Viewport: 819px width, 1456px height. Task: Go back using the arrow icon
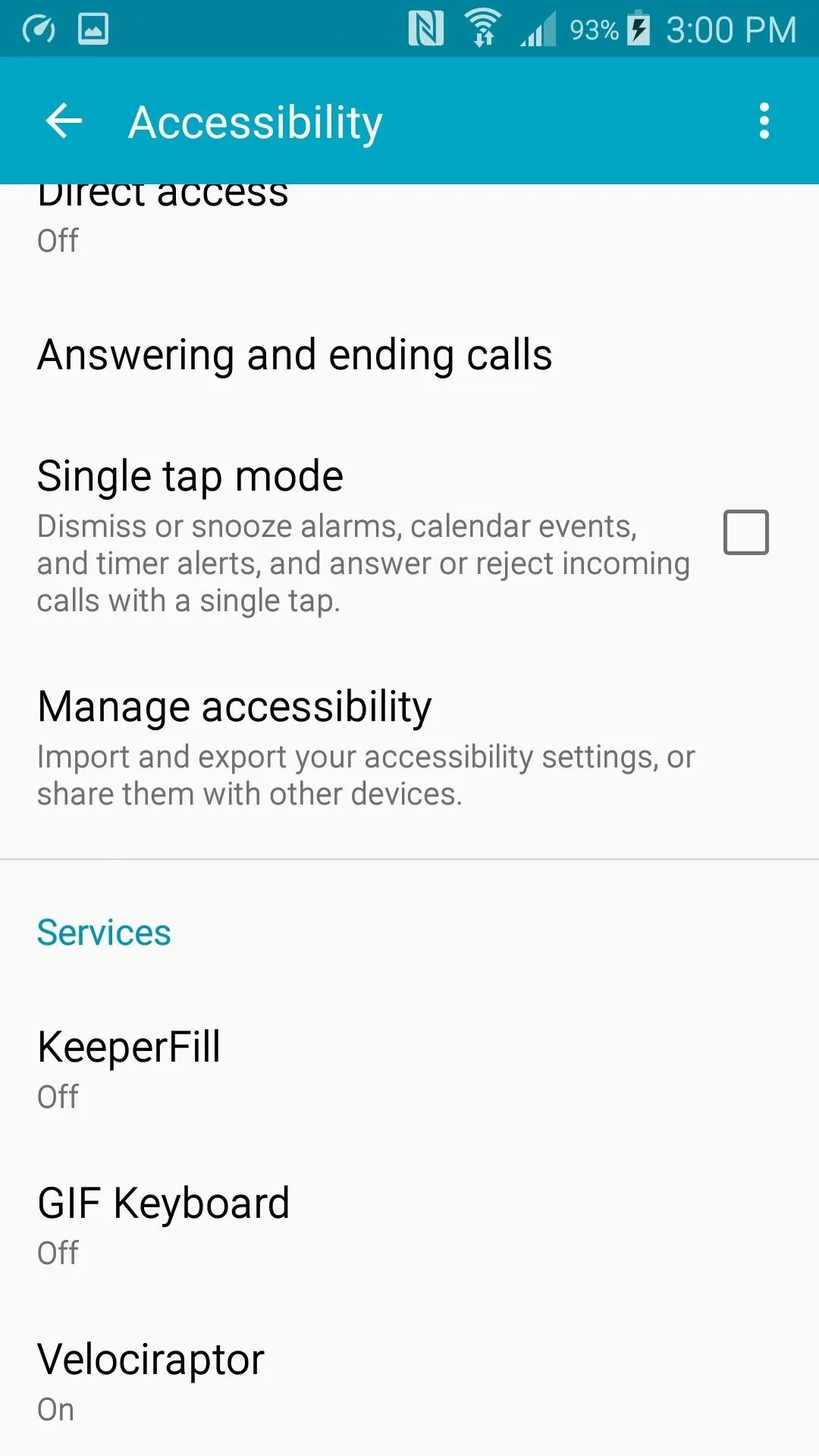tap(64, 121)
